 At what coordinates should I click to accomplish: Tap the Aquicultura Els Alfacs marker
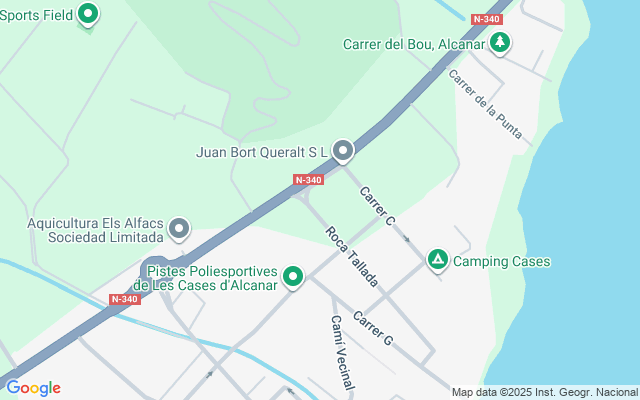(180, 229)
